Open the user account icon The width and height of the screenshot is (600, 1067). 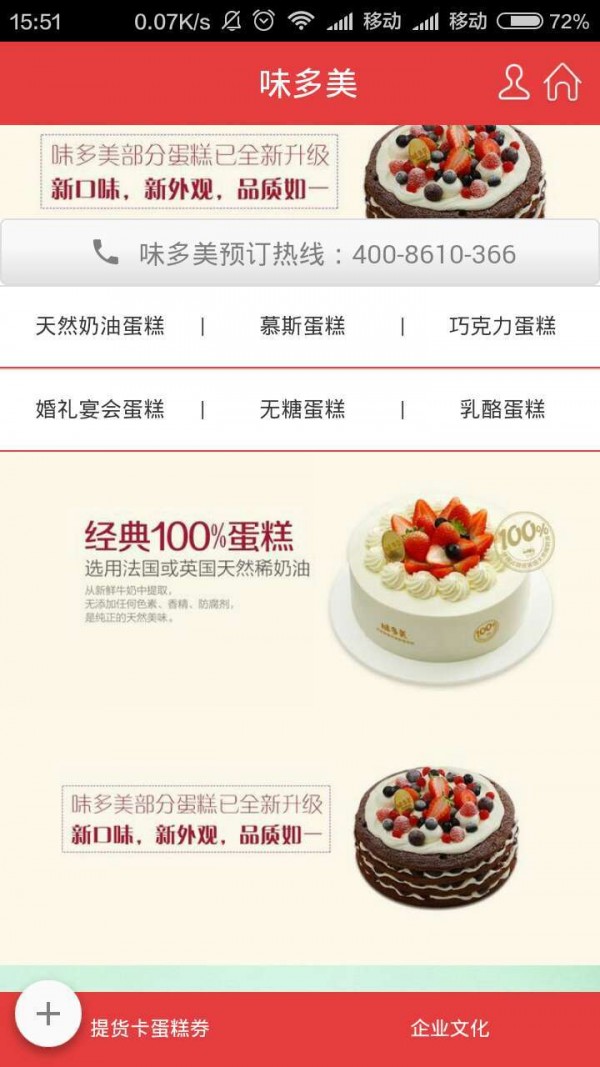513,83
